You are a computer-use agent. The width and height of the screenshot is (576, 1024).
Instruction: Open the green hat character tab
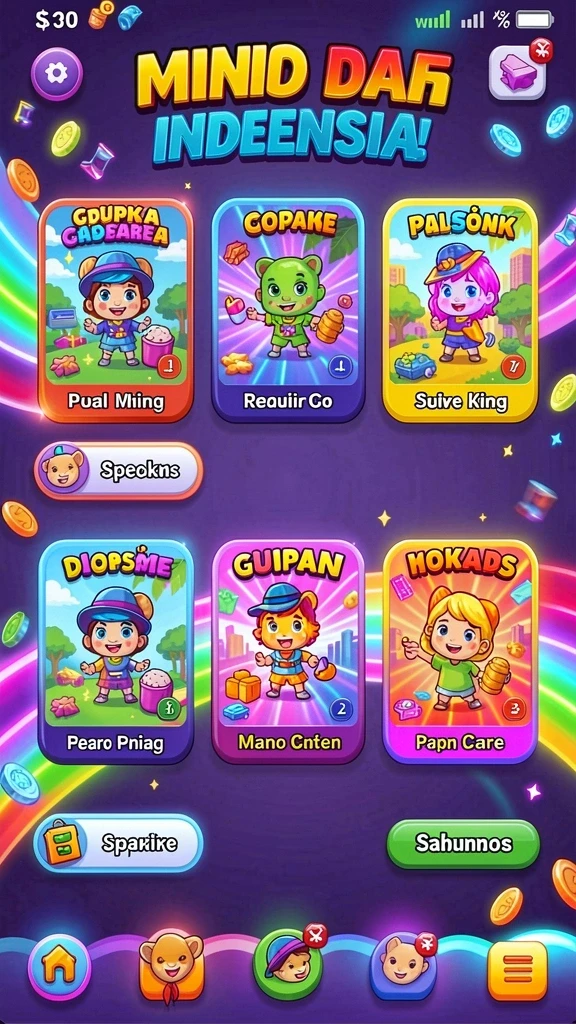coord(288,965)
